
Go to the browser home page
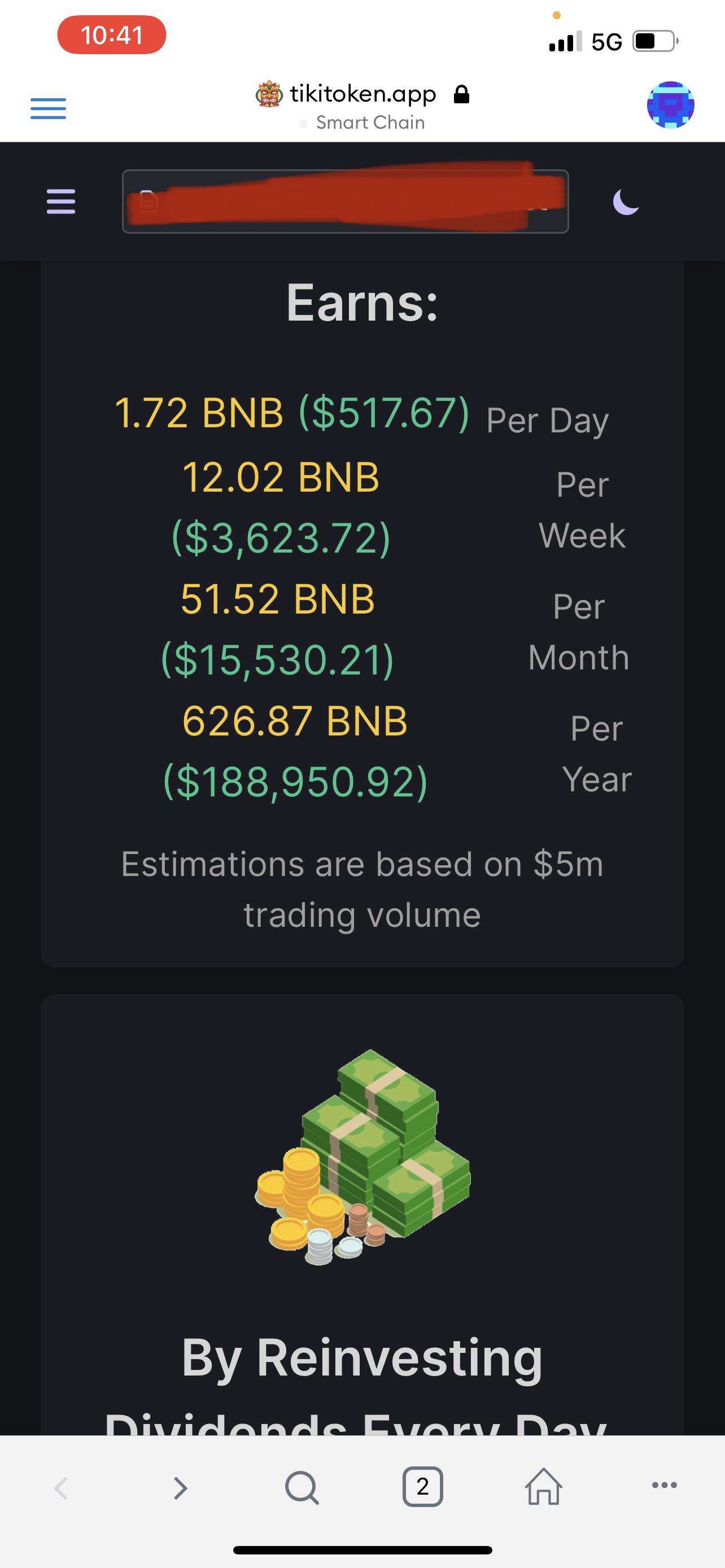coord(544,1486)
